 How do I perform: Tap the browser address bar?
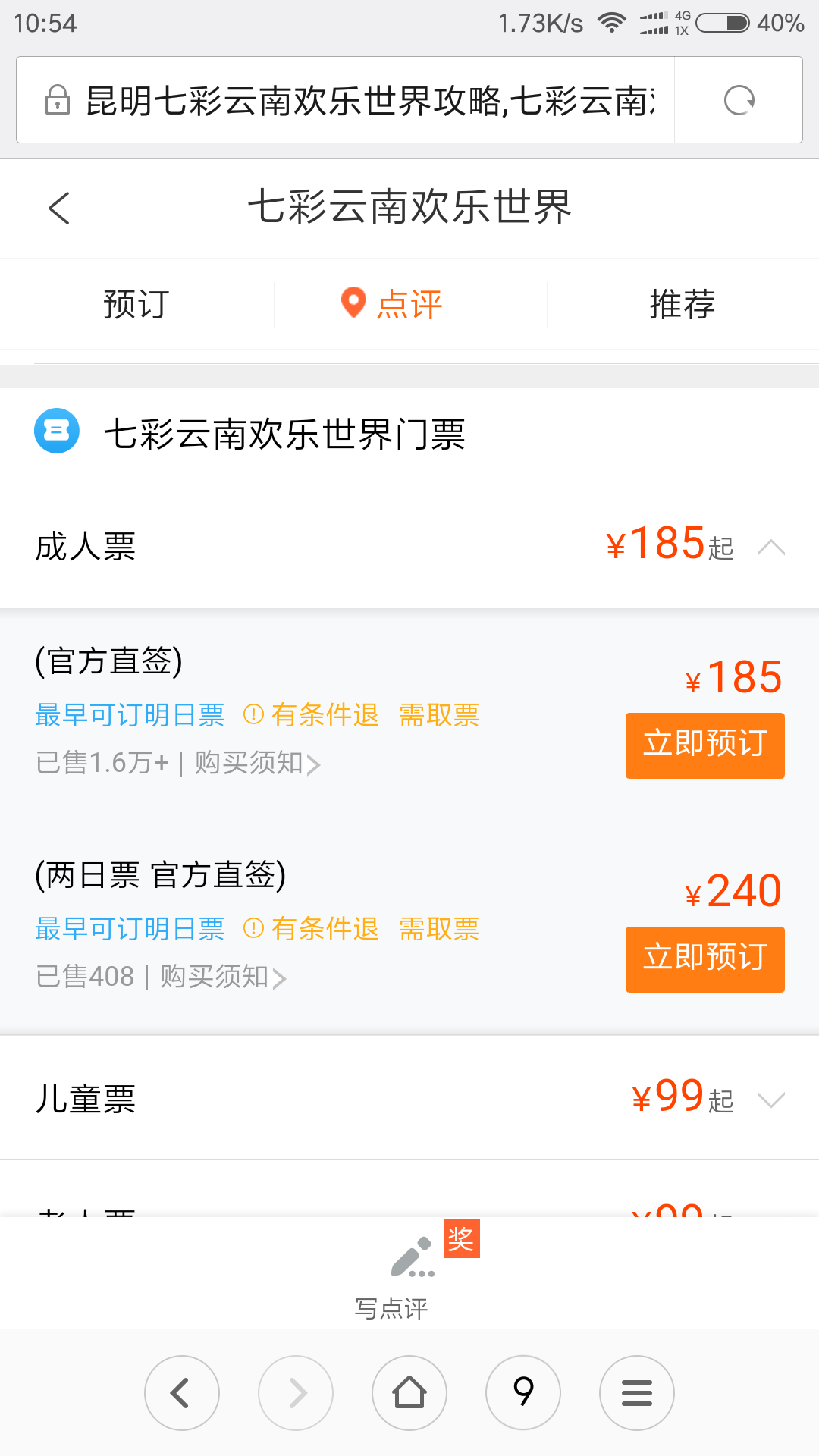coord(345,100)
